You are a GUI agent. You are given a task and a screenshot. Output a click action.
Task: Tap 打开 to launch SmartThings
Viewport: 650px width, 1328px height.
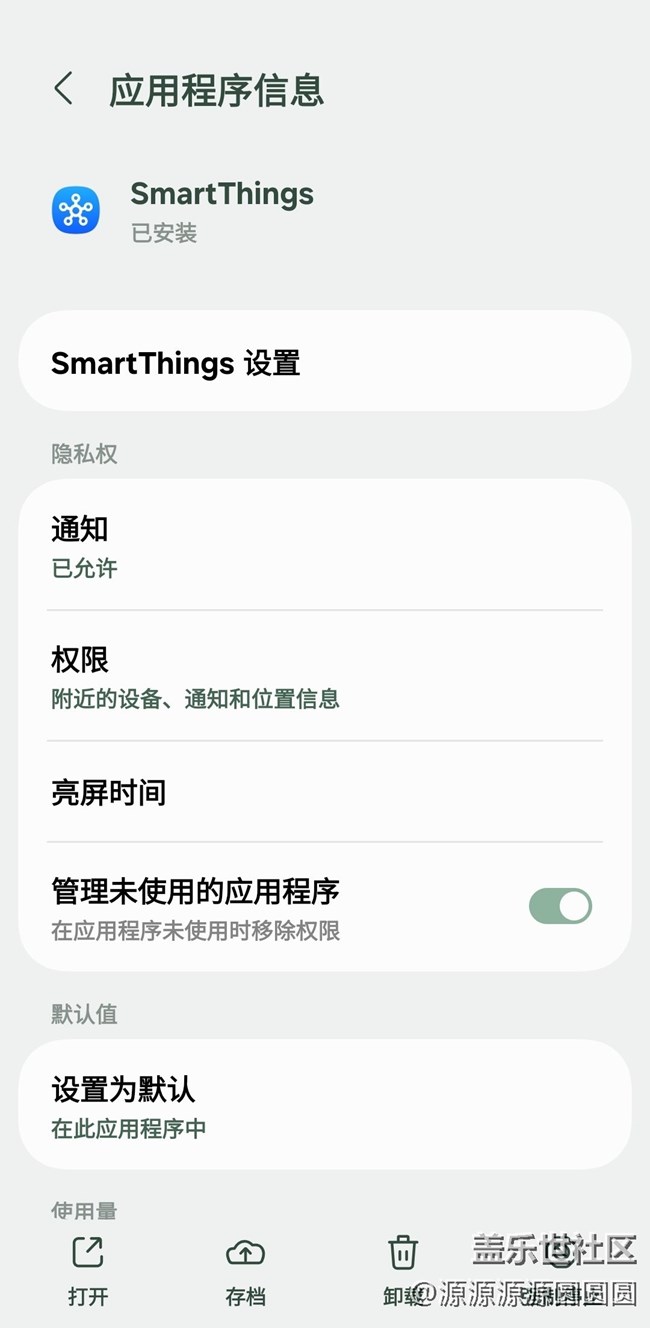coord(88,1270)
